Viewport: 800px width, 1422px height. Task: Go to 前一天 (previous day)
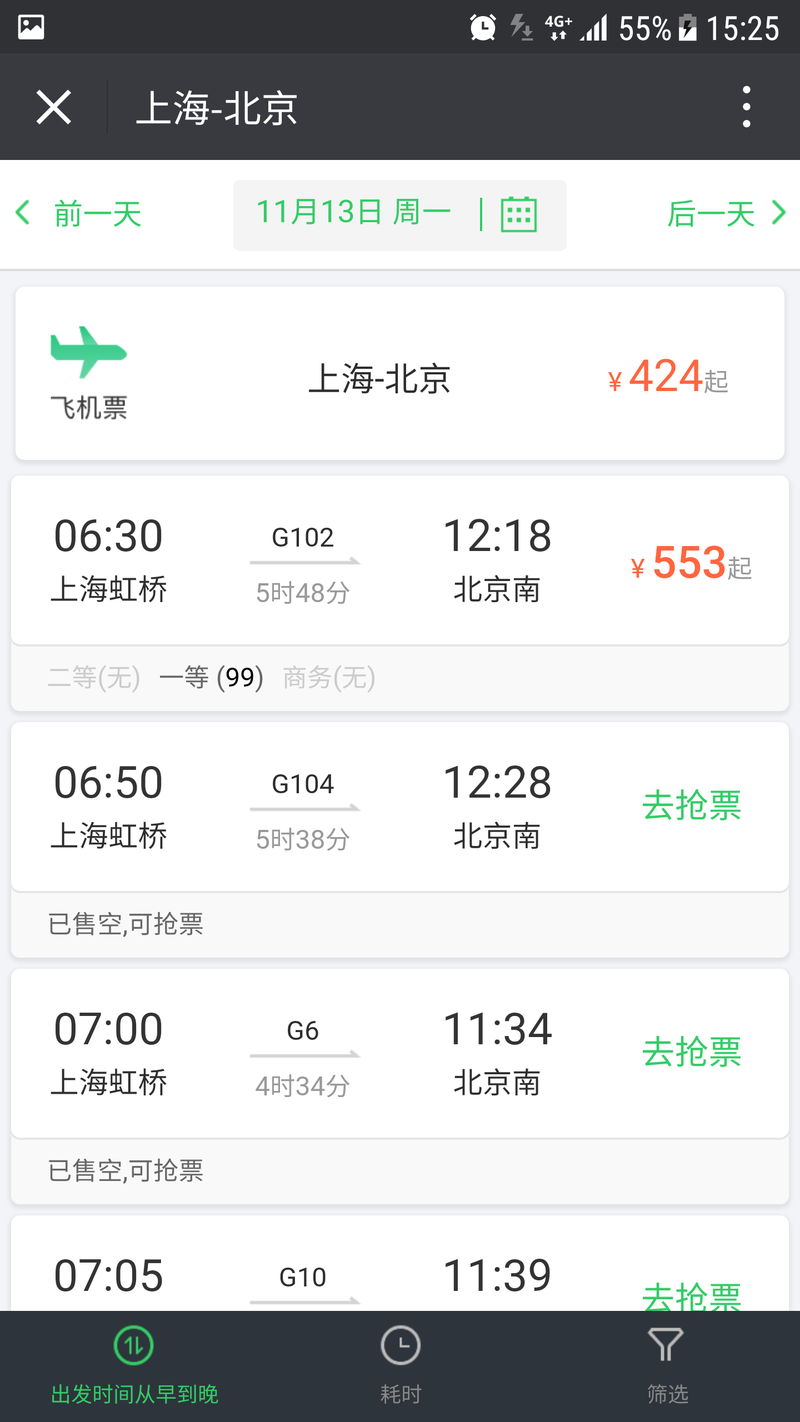pyautogui.click(x=78, y=214)
